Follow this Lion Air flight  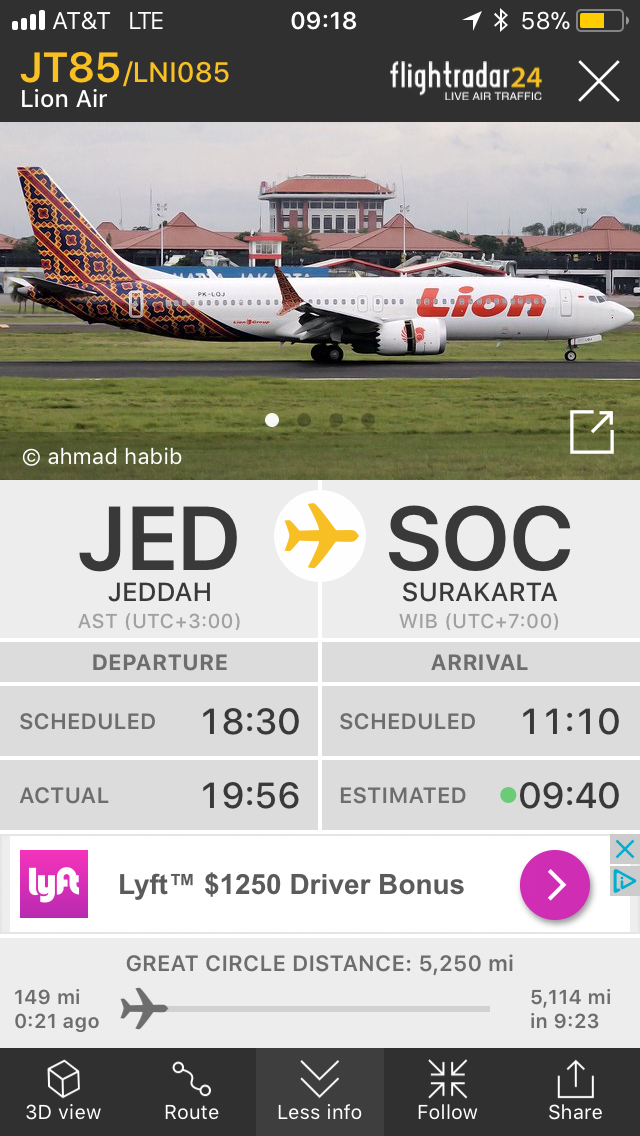[x=447, y=1091]
